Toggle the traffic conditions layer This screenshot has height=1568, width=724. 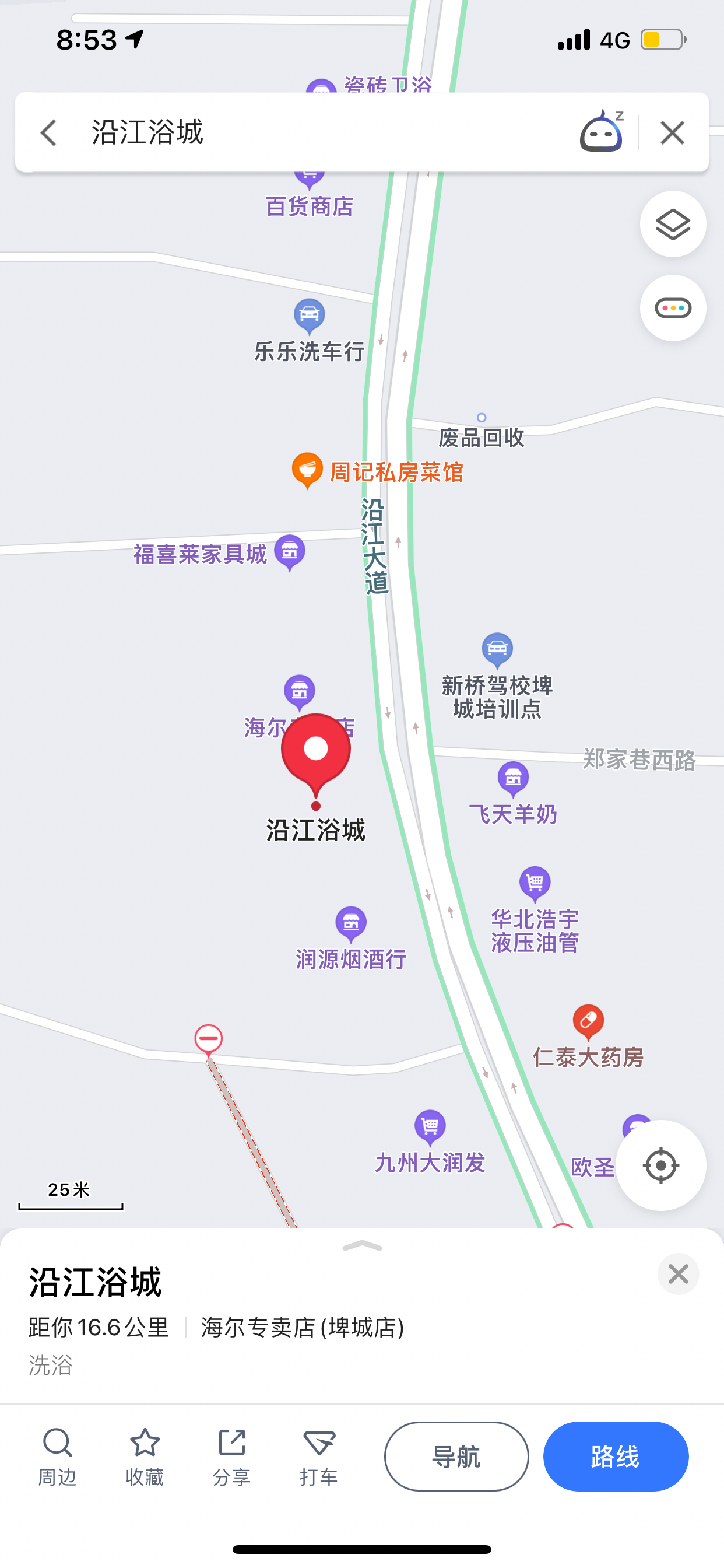click(x=673, y=309)
